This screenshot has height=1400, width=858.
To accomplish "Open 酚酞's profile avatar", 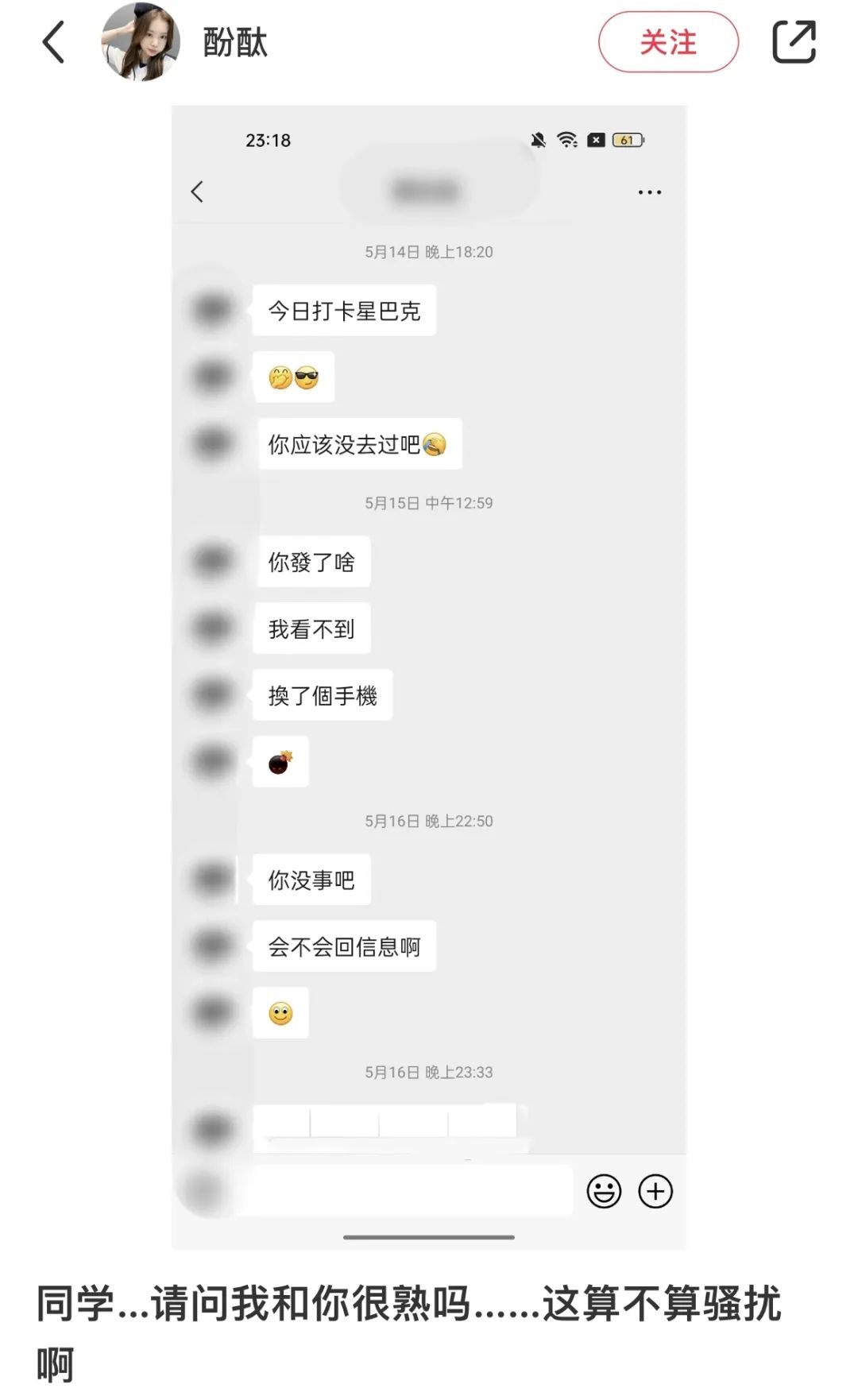I will pos(141,42).
